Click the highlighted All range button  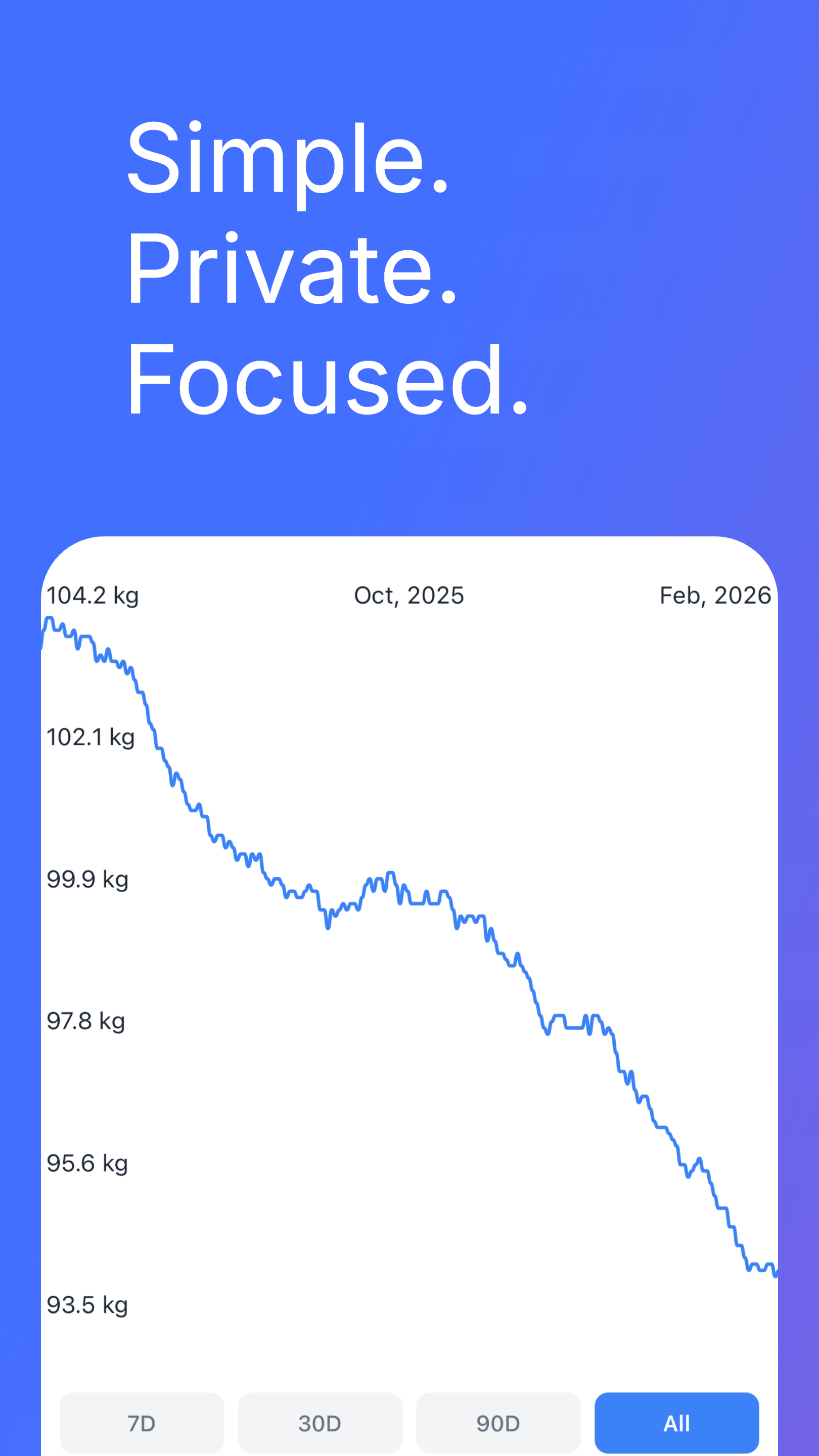676,1424
